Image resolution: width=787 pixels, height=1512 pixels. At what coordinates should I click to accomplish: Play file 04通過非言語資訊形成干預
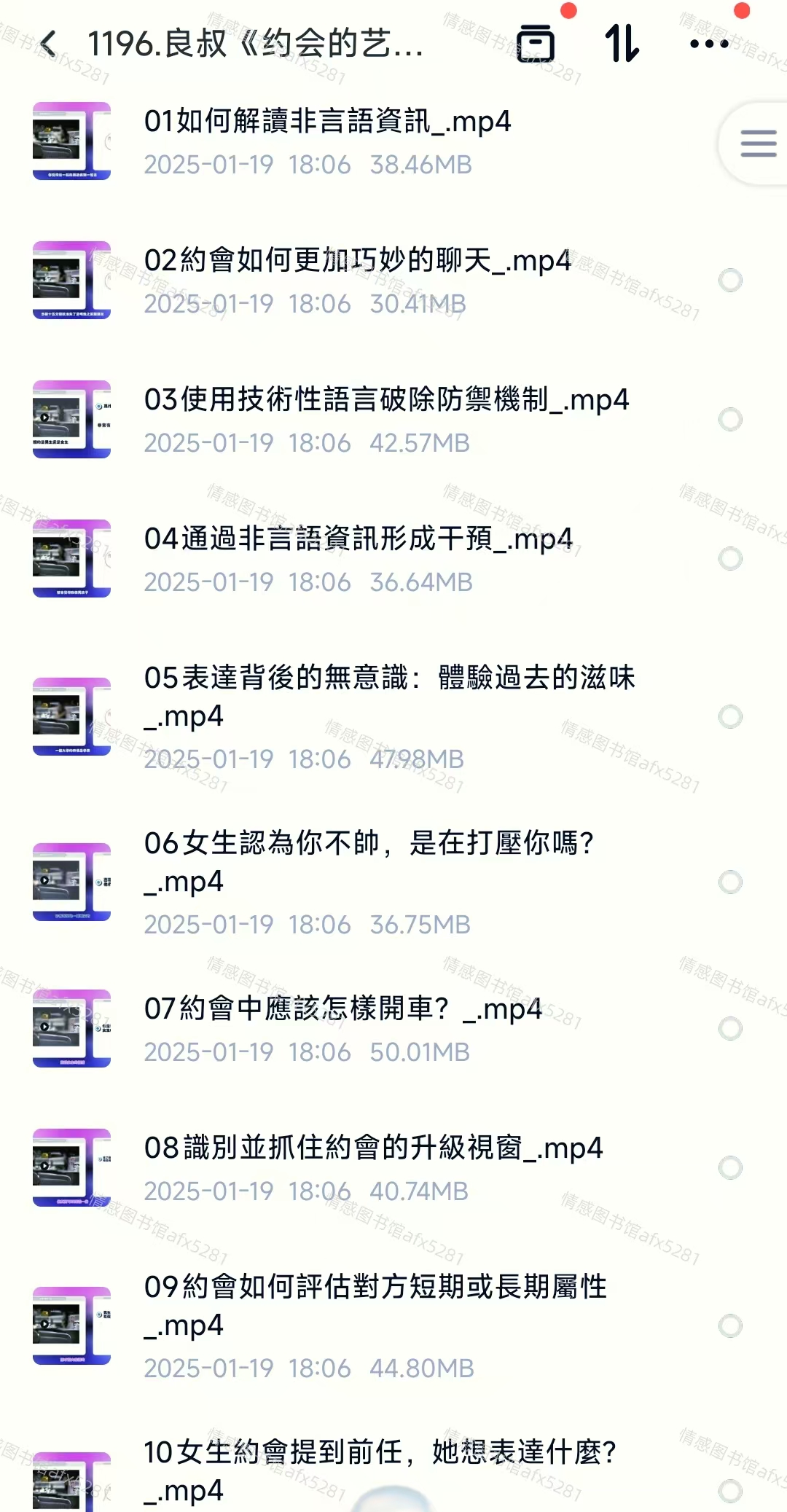coord(359,539)
